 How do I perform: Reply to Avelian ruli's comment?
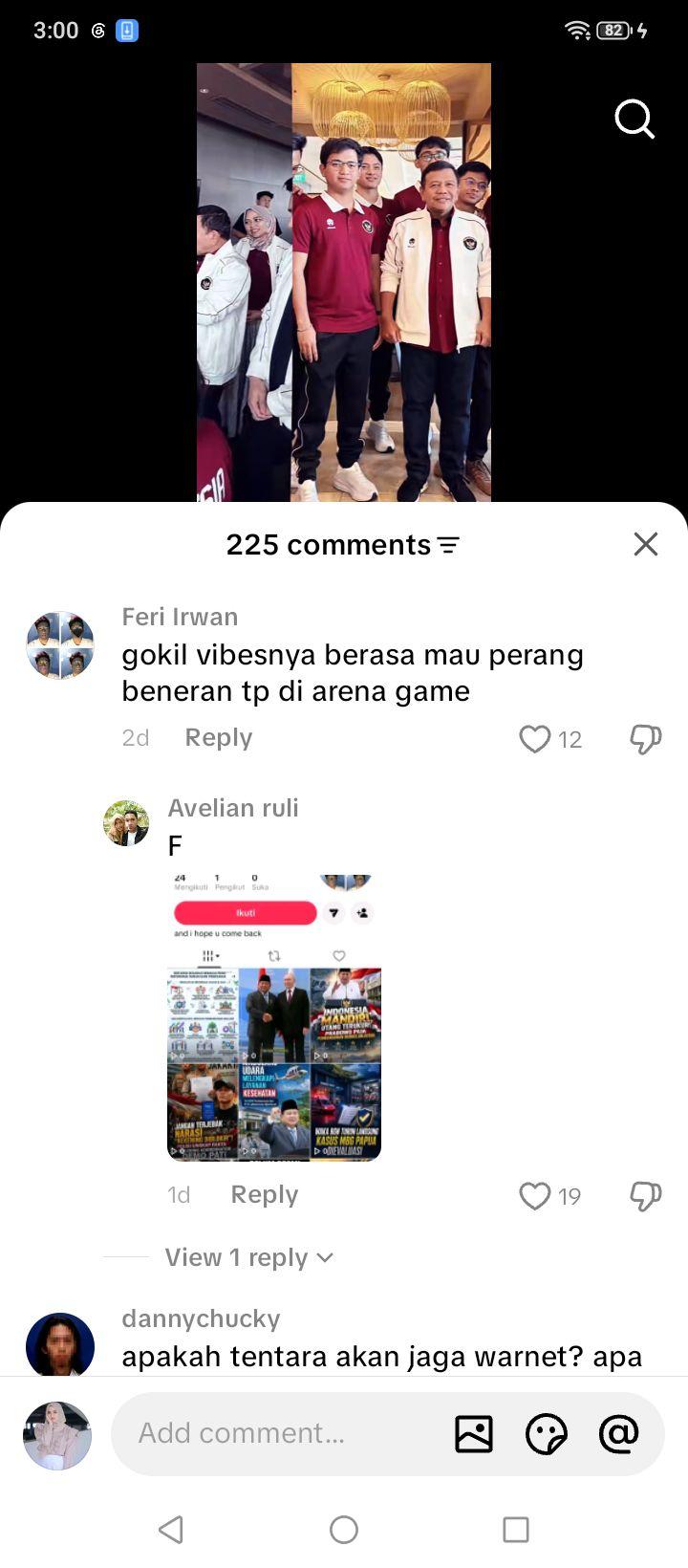(265, 1195)
